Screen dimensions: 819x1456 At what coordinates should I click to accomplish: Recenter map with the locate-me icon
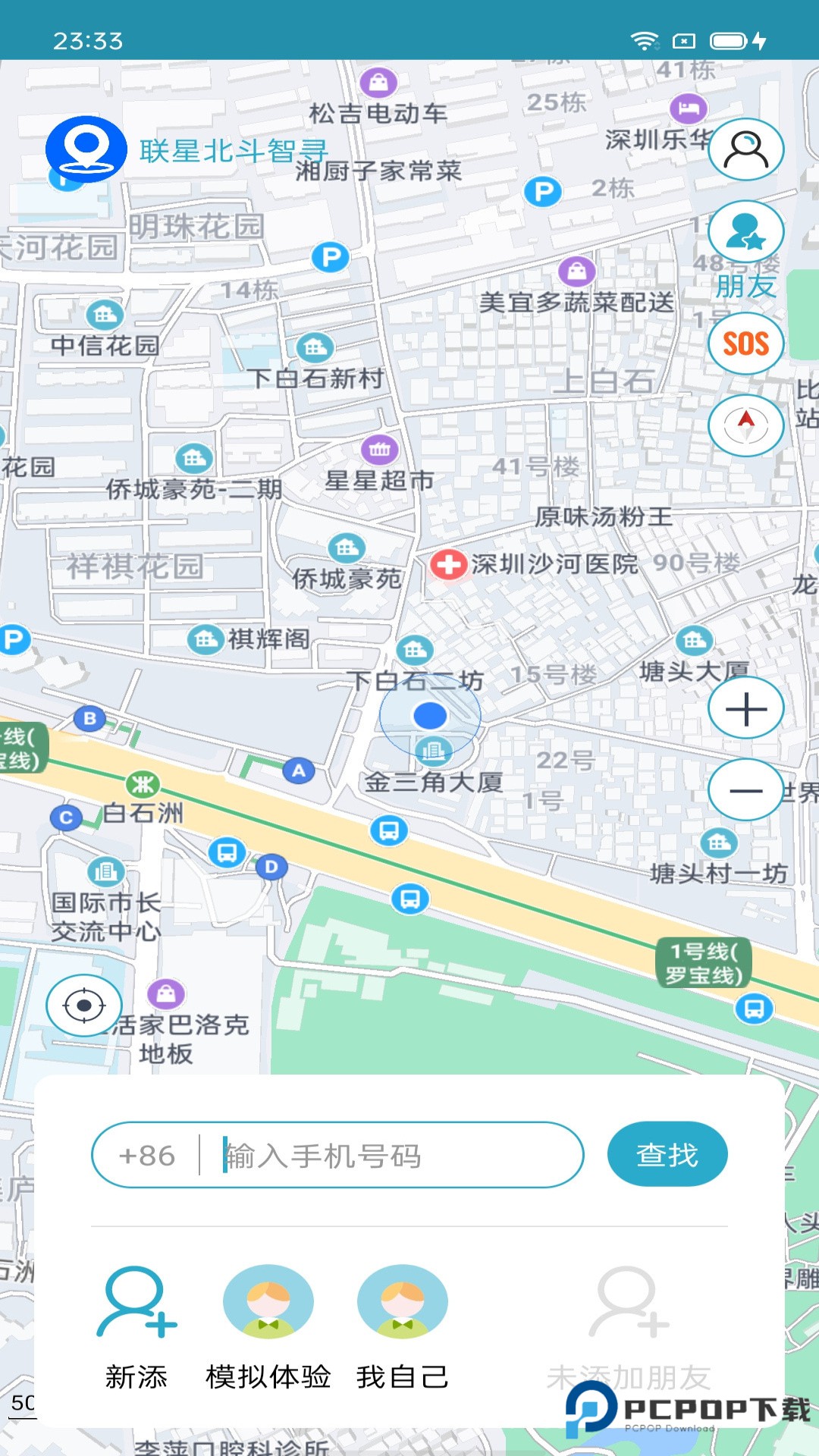point(85,1006)
